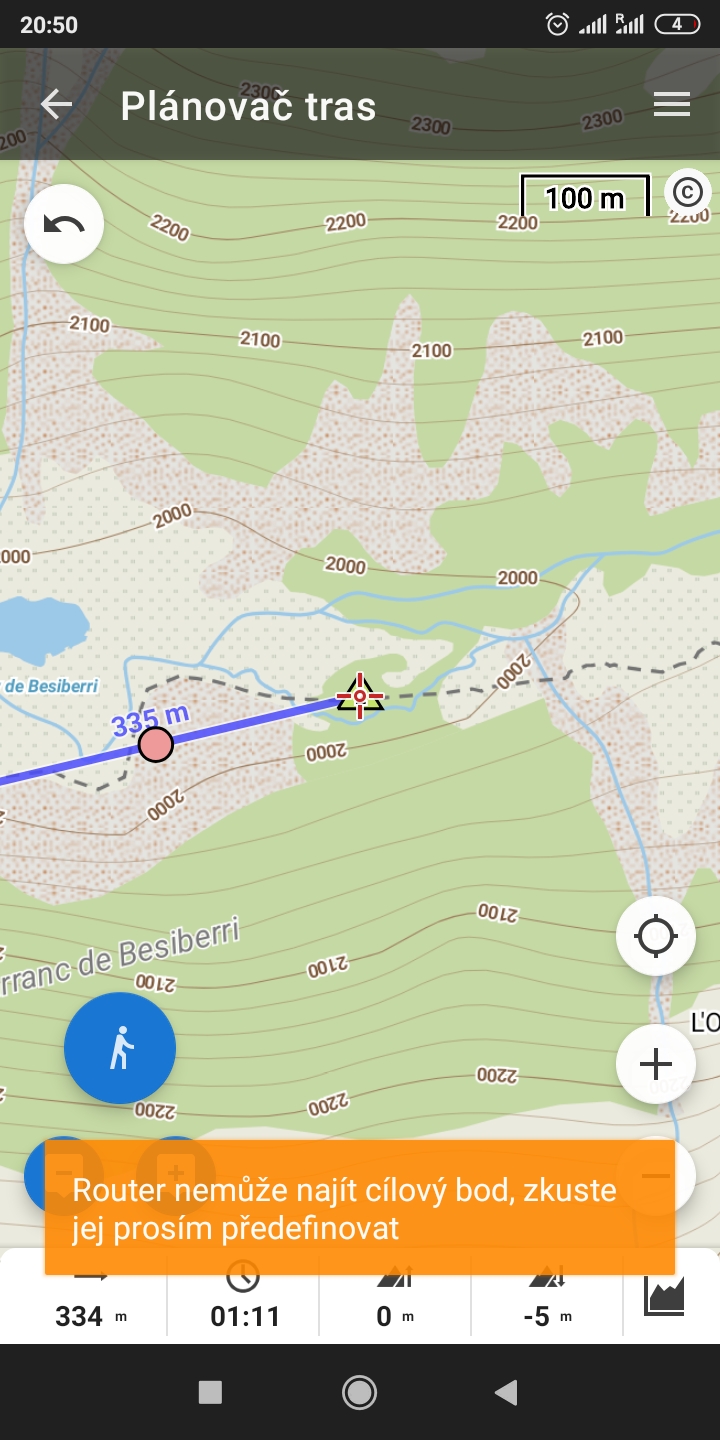
Task: Change the walking routing profile
Action: coord(120,1048)
